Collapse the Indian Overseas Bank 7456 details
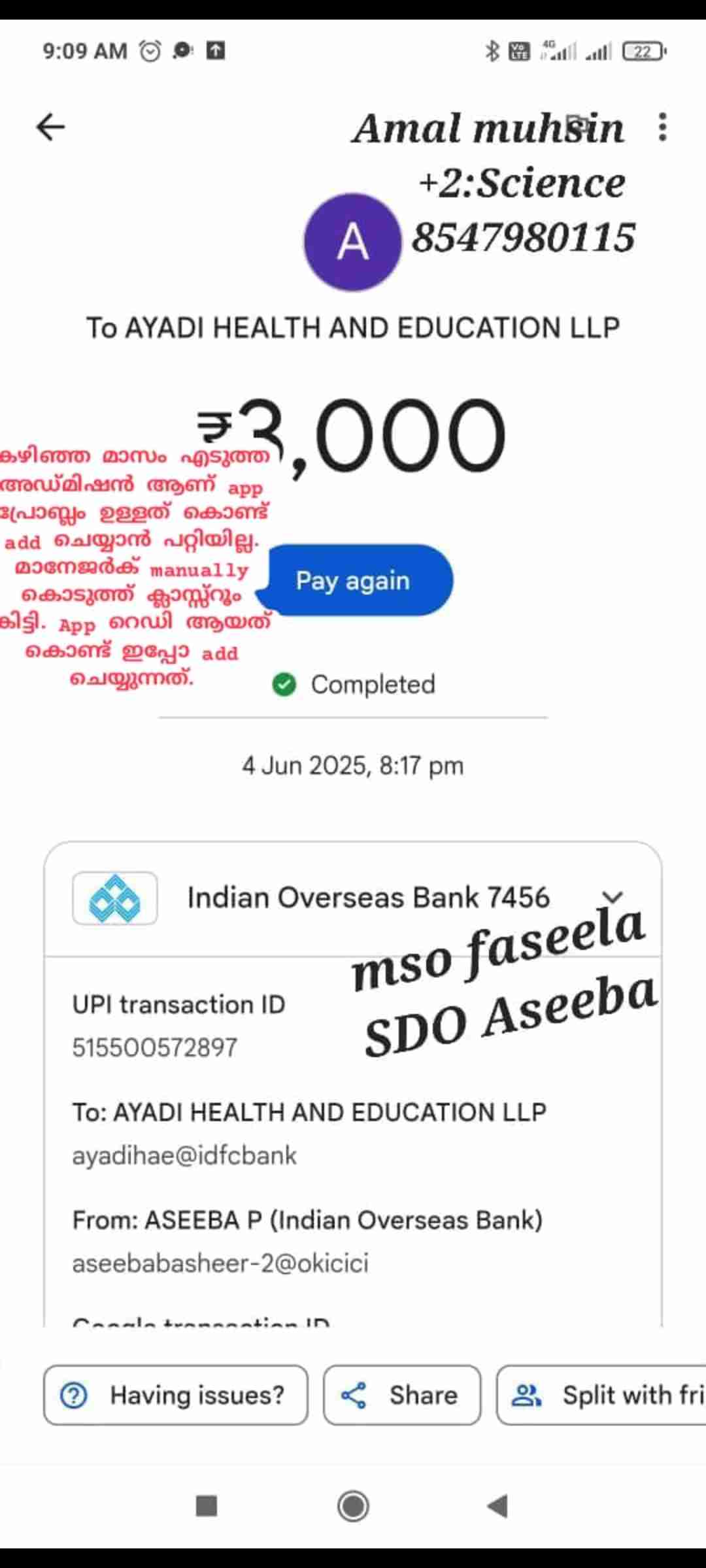Screen dimensions: 706x1568 [x=612, y=896]
